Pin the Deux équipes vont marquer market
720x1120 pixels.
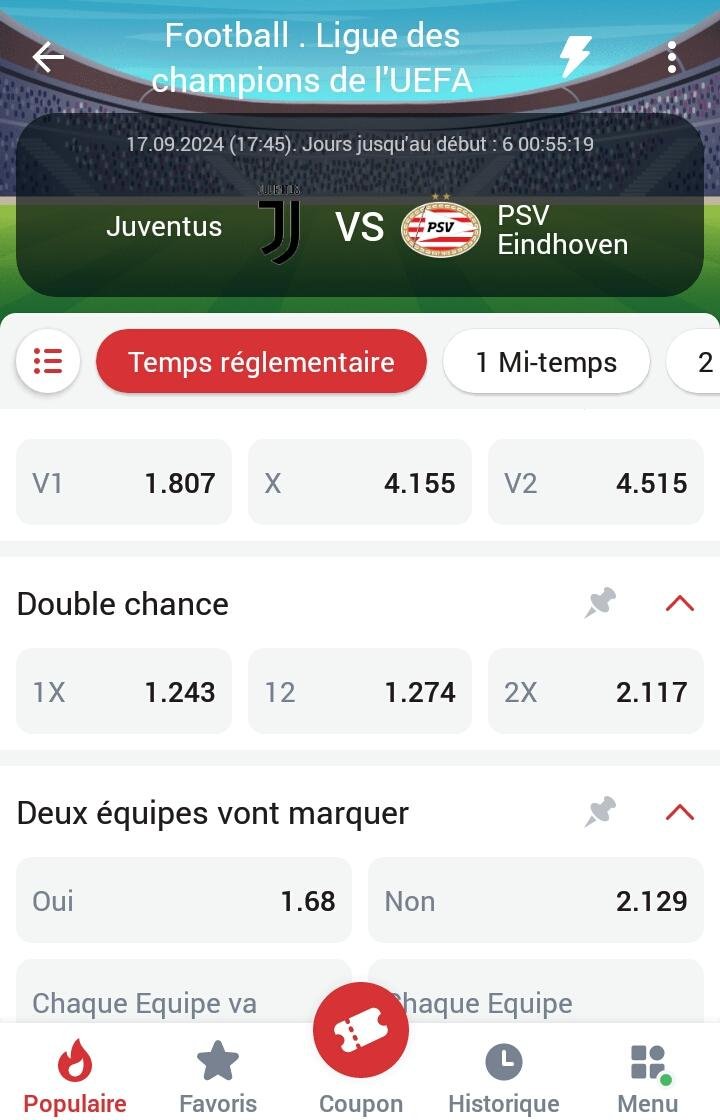click(x=600, y=812)
